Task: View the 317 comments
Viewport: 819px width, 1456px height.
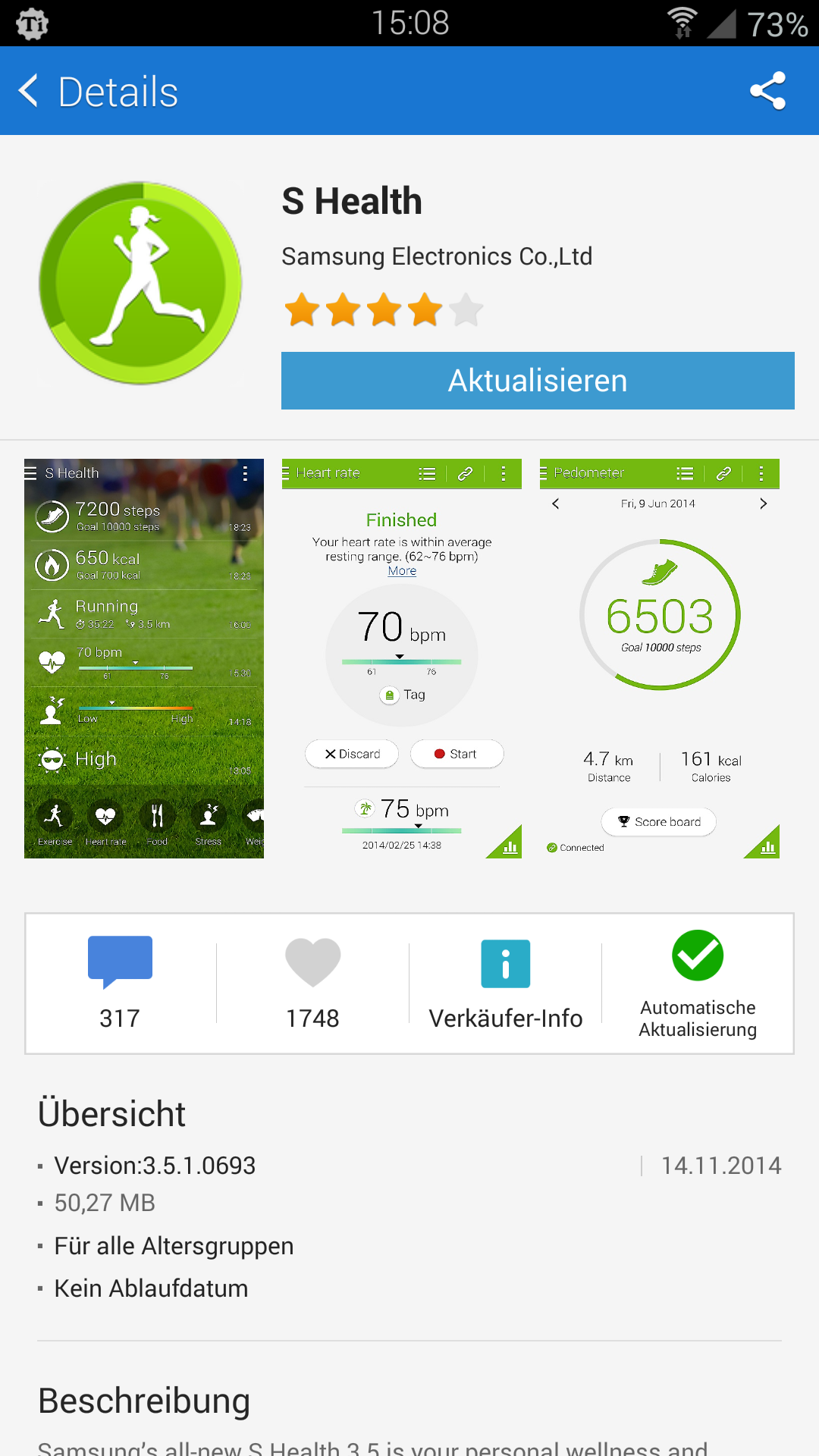Action: coord(121,984)
